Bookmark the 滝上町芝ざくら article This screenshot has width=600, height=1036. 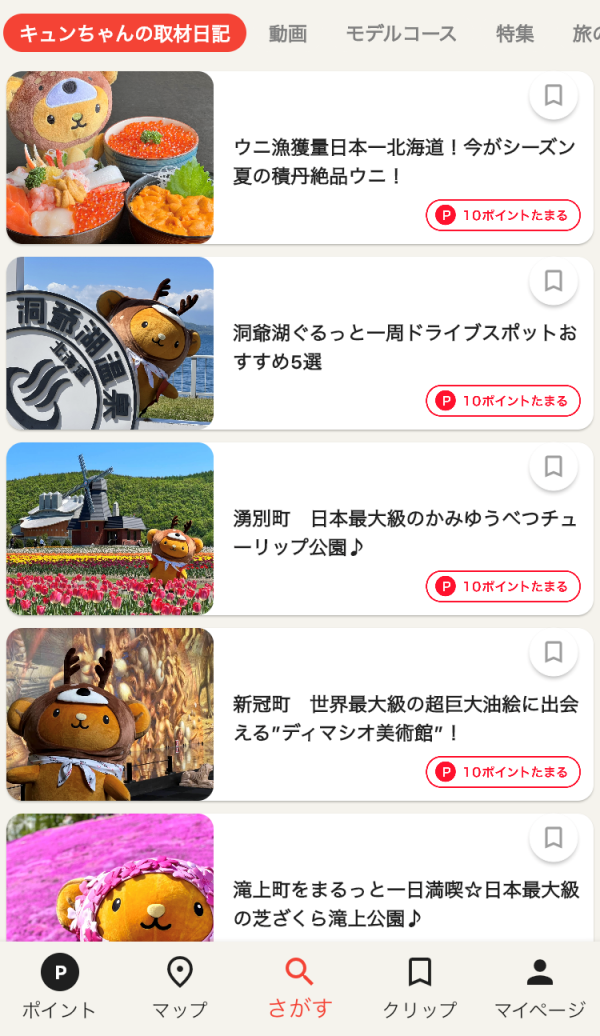553,837
